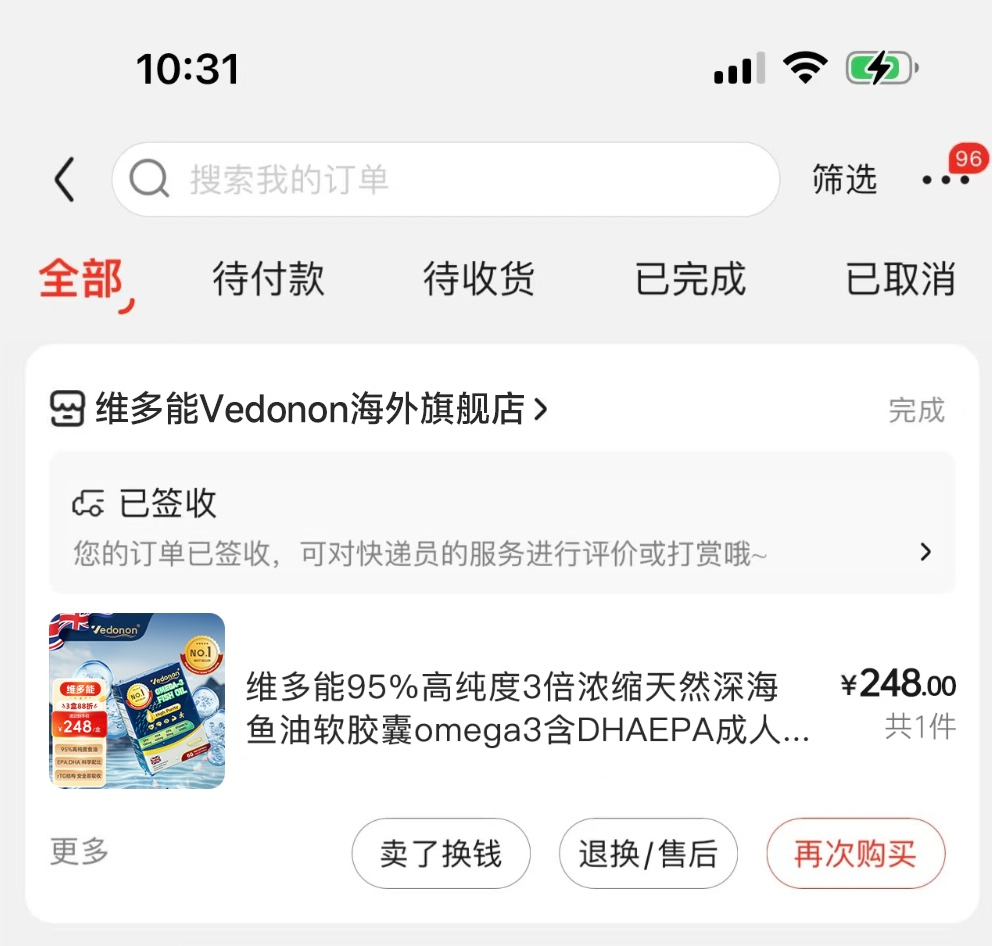Tap the 卖了换钱 button
Image resolution: width=993 pixels, height=946 pixels.
(441, 854)
